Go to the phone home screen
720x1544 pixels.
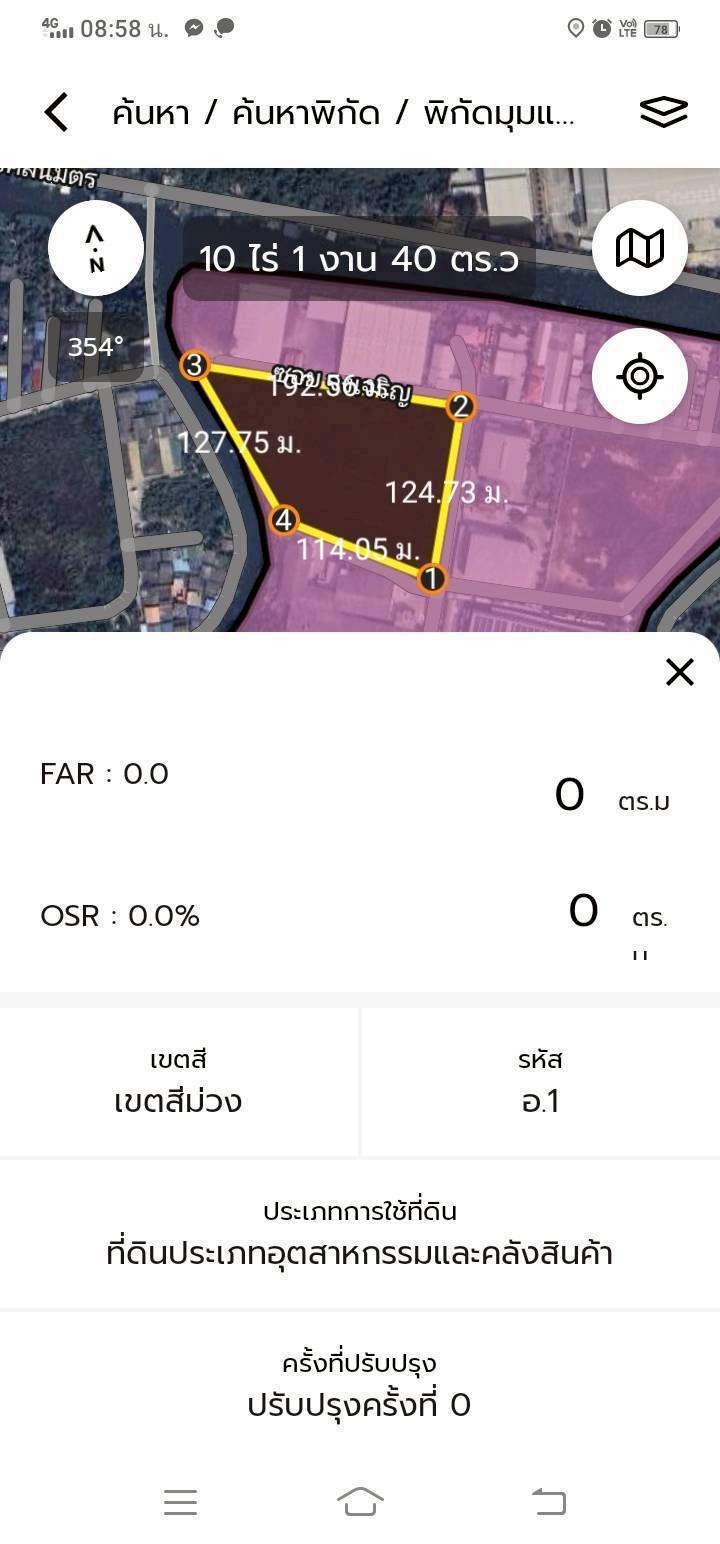coord(360,1502)
